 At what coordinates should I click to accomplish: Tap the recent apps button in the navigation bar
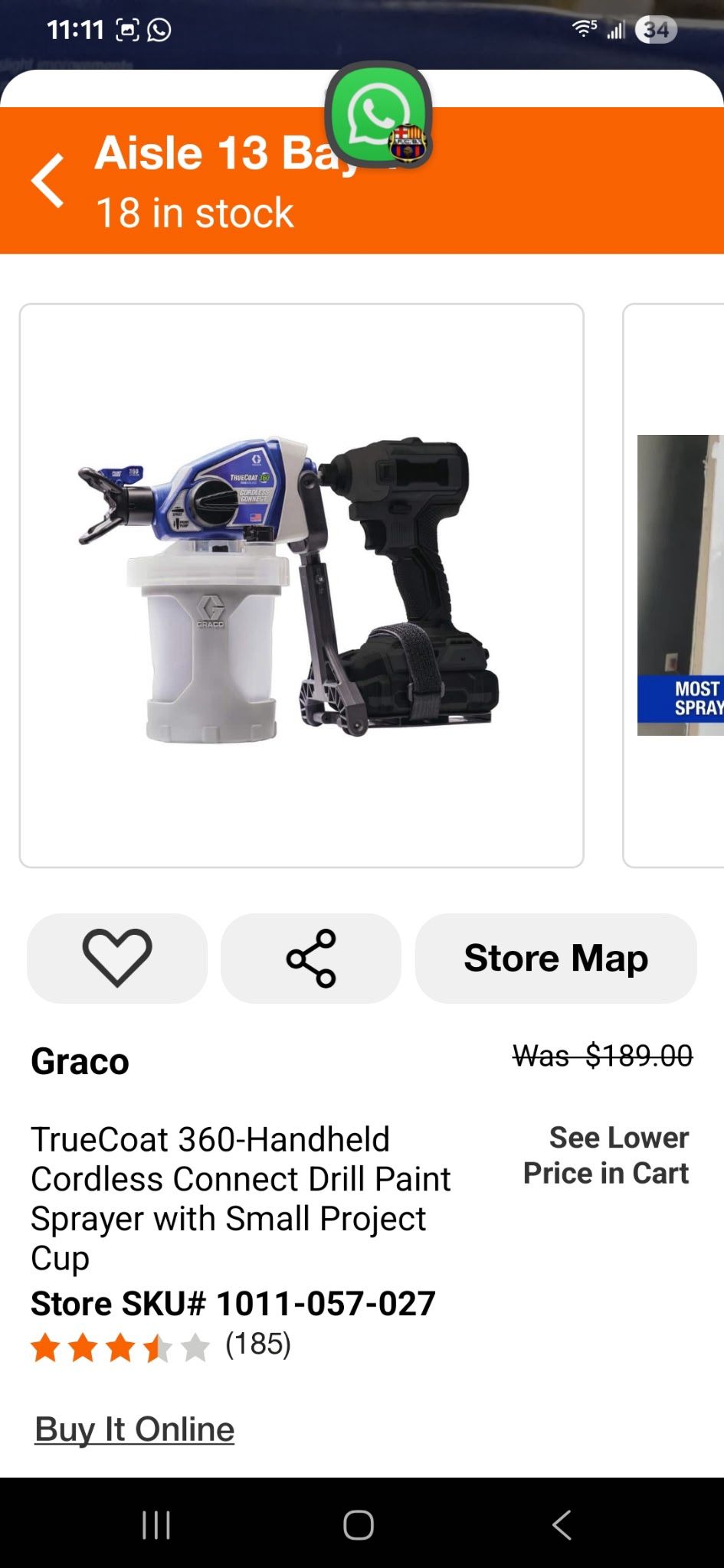tap(156, 1524)
